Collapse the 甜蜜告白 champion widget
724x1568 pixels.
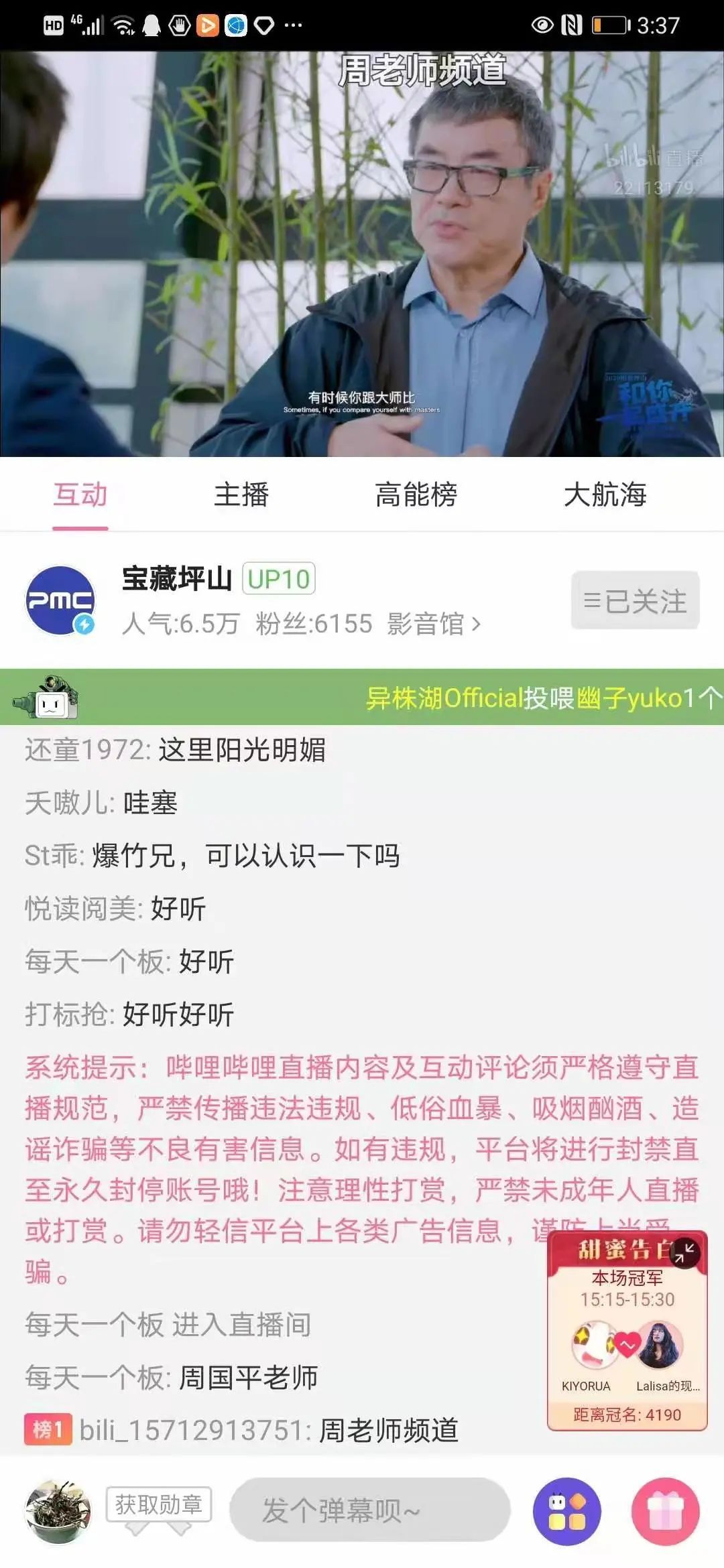(684, 1252)
